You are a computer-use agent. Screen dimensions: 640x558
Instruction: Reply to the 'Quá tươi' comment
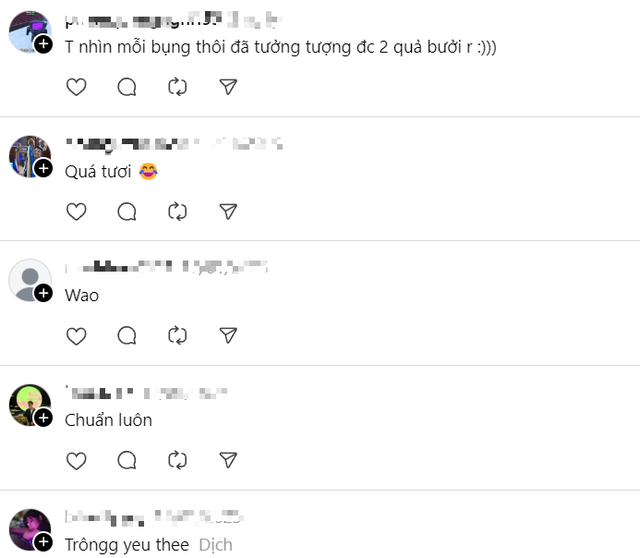127,211
